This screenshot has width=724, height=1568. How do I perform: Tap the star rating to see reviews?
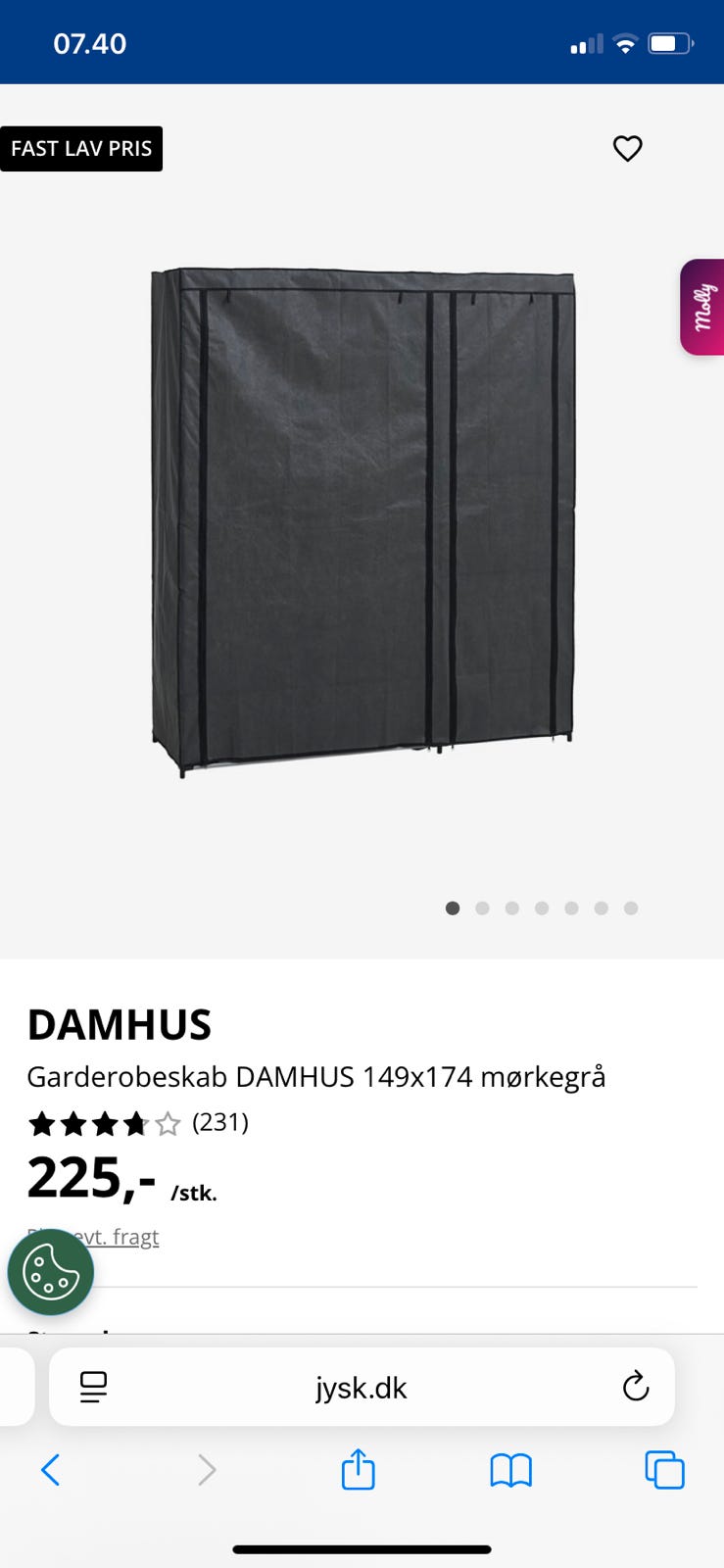tap(103, 1124)
